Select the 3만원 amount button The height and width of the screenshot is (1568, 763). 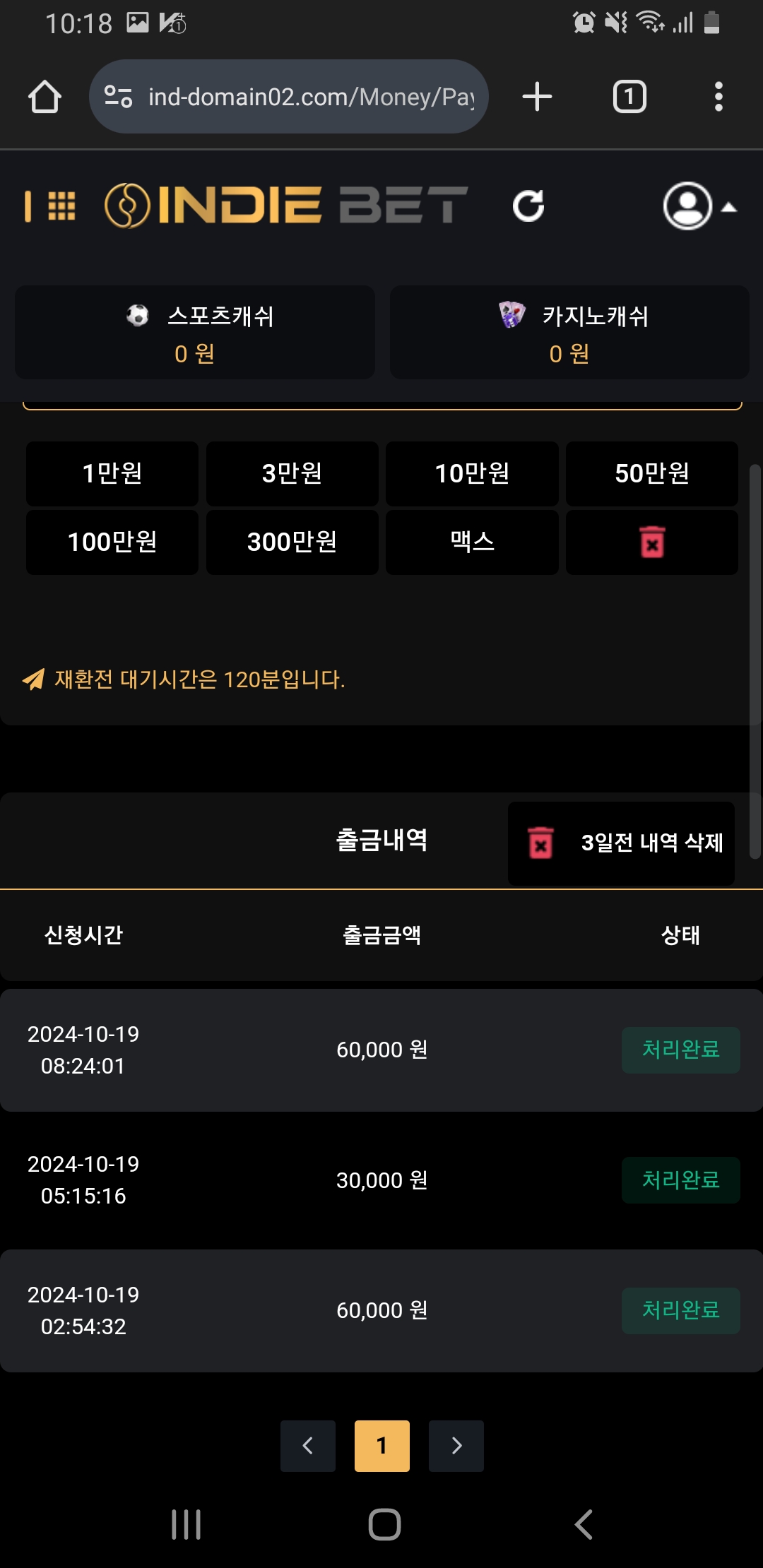point(292,473)
